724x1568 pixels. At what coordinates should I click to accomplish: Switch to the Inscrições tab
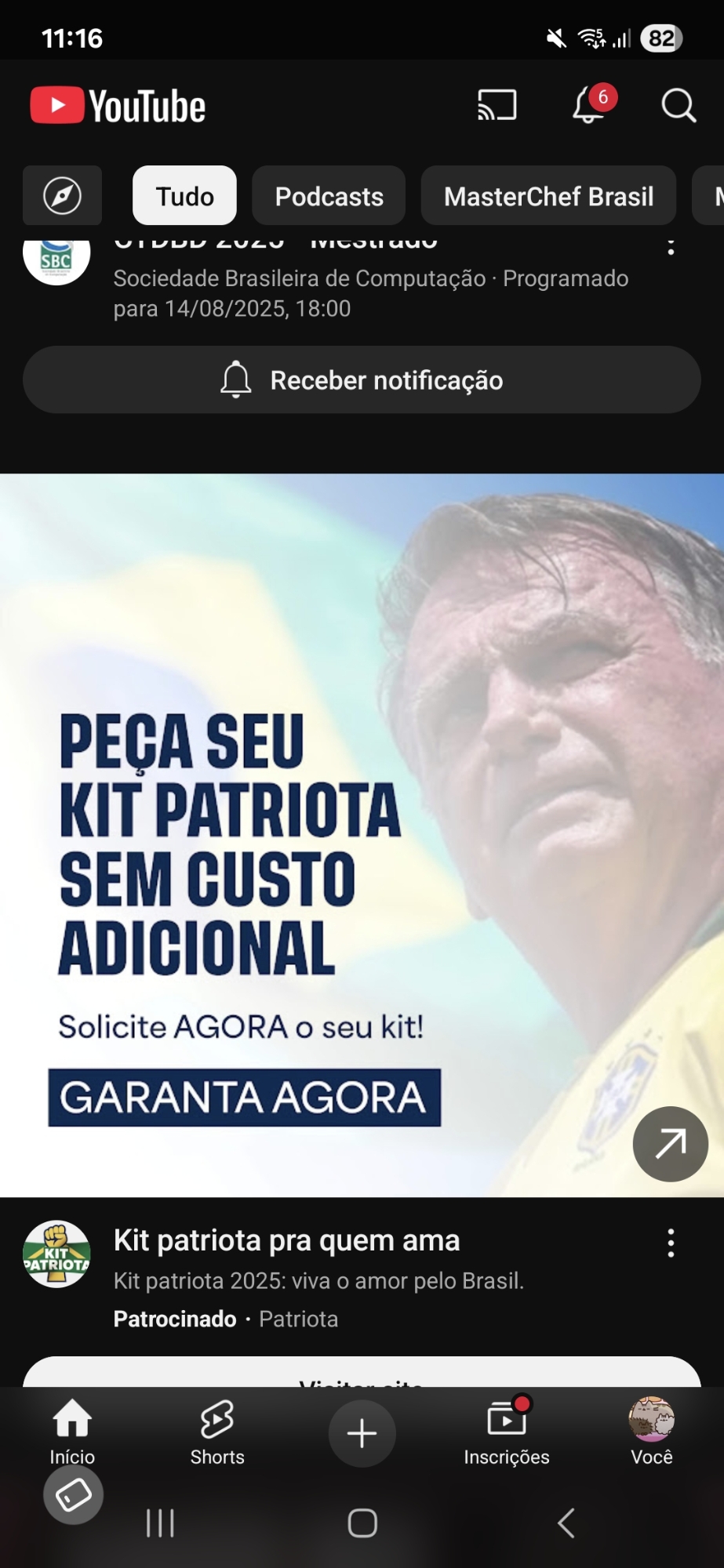(x=507, y=1433)
